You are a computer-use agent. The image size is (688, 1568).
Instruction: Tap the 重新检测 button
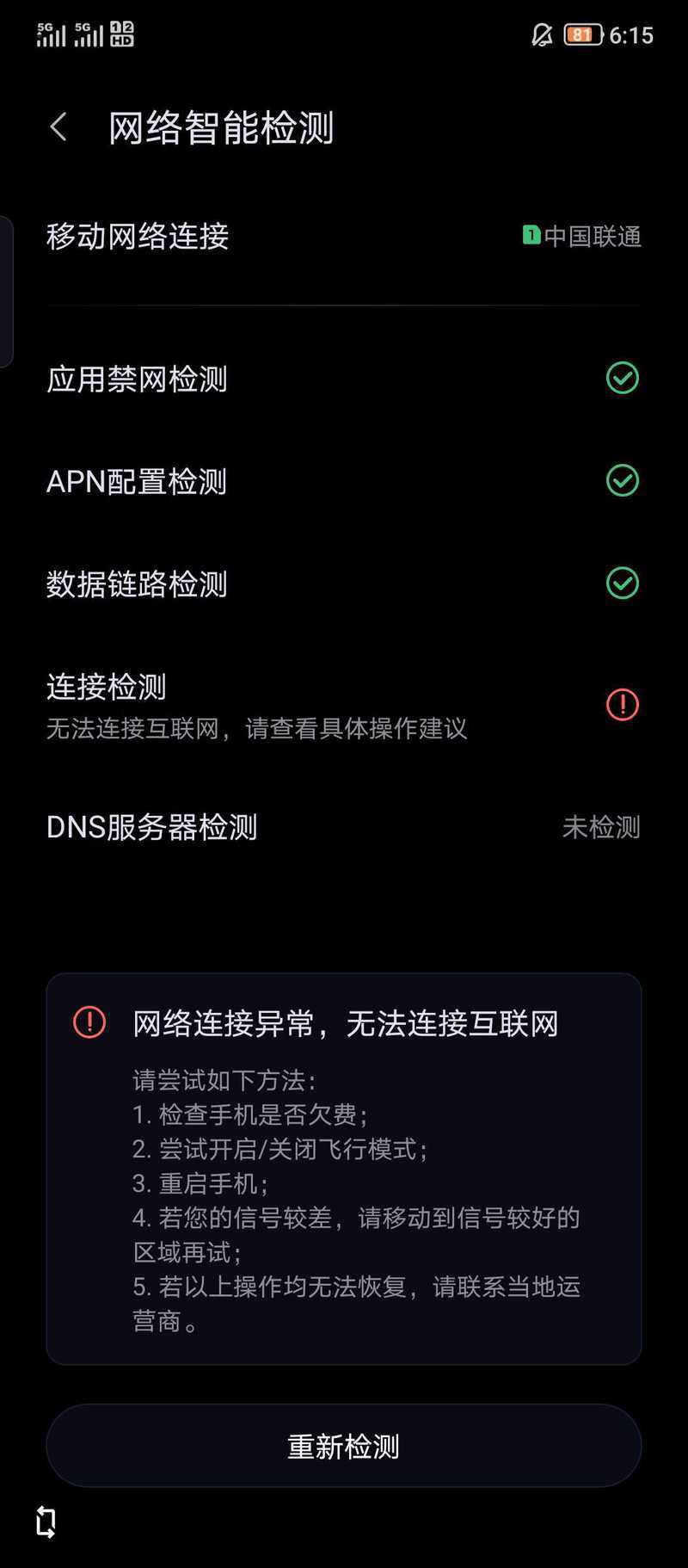[344, 1447]
